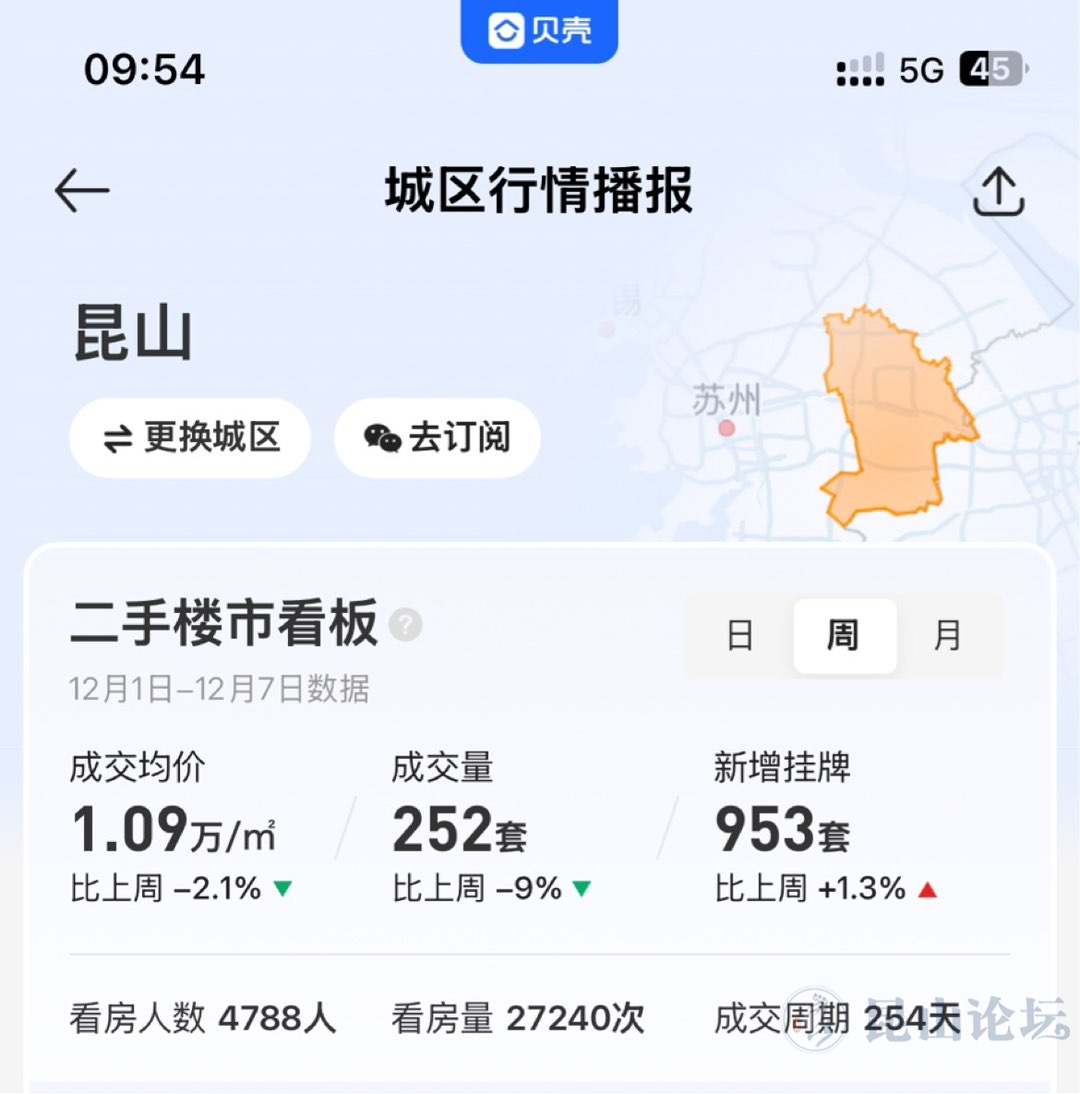Return to 贝壳 via the top pill
The image size is (1080, 1094).
pyautogui.click(x=539, y=32)
